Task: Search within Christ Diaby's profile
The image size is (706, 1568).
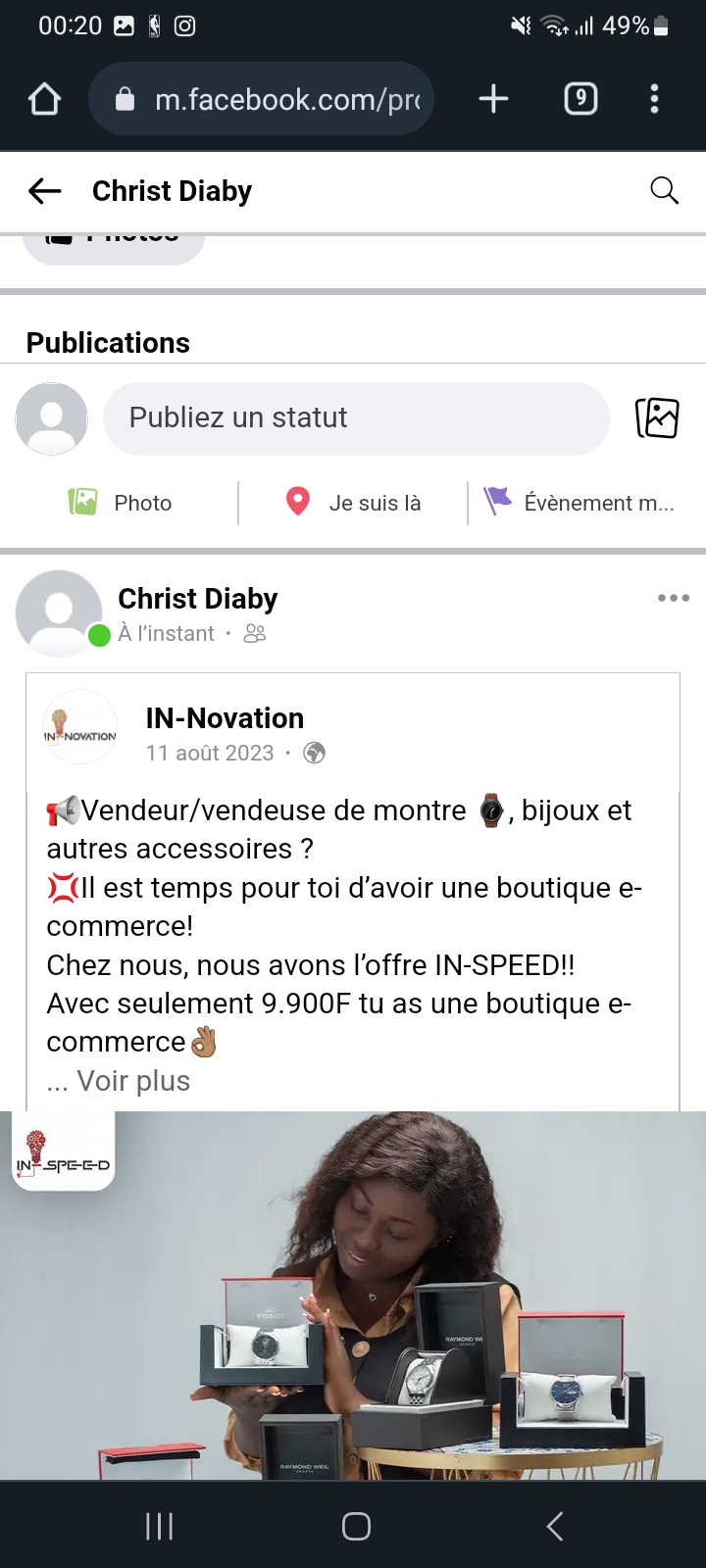Action: (664, 191)
